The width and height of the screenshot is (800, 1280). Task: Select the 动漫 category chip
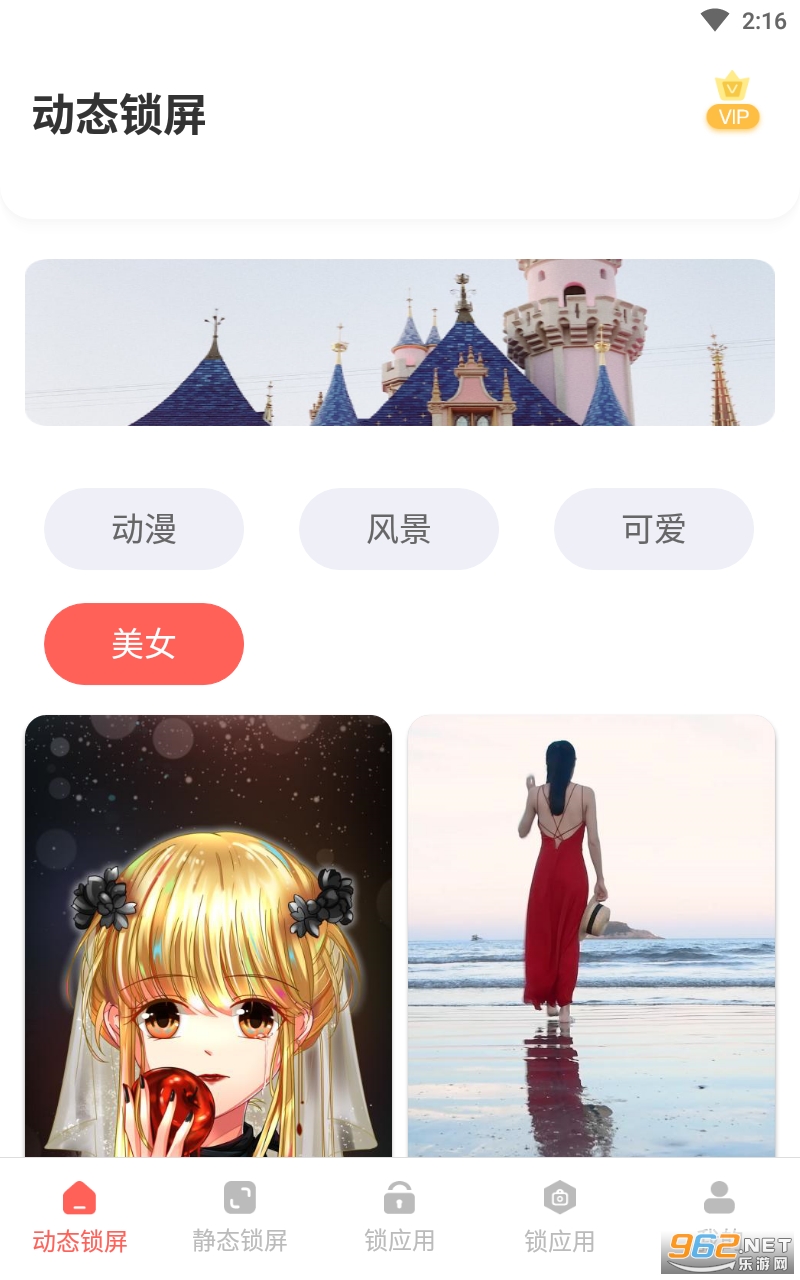pyautogui.click(x=144, y=529)
